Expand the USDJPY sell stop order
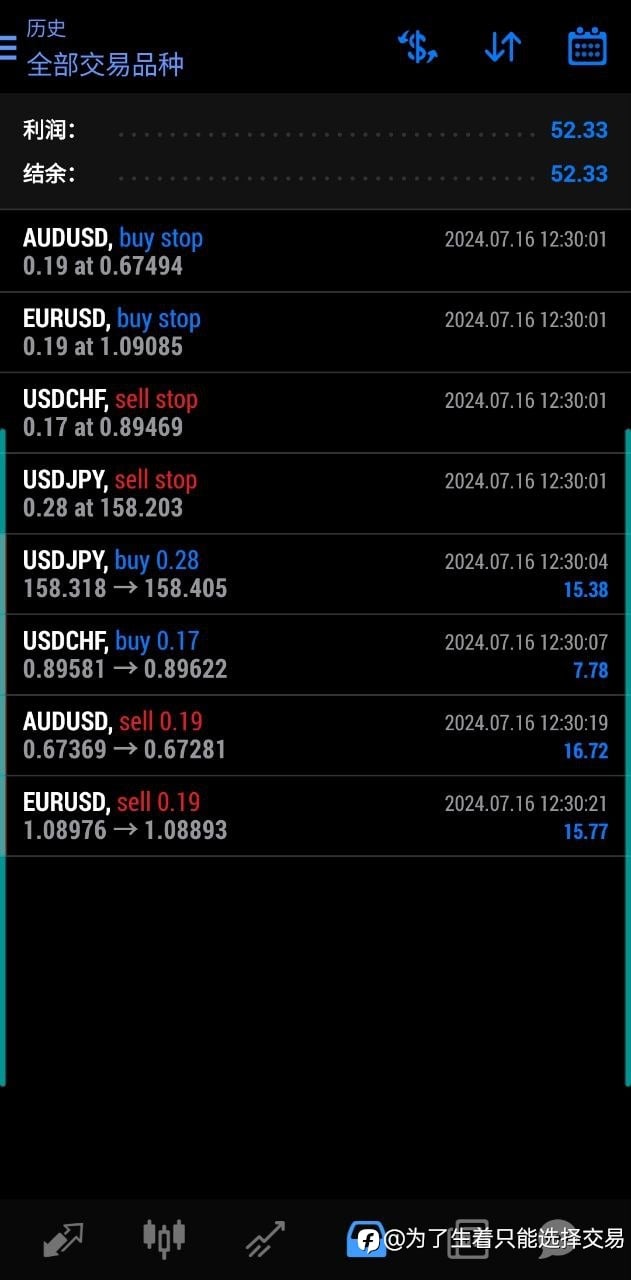This screenshot has width=631, height=1280. coord(315,494)
